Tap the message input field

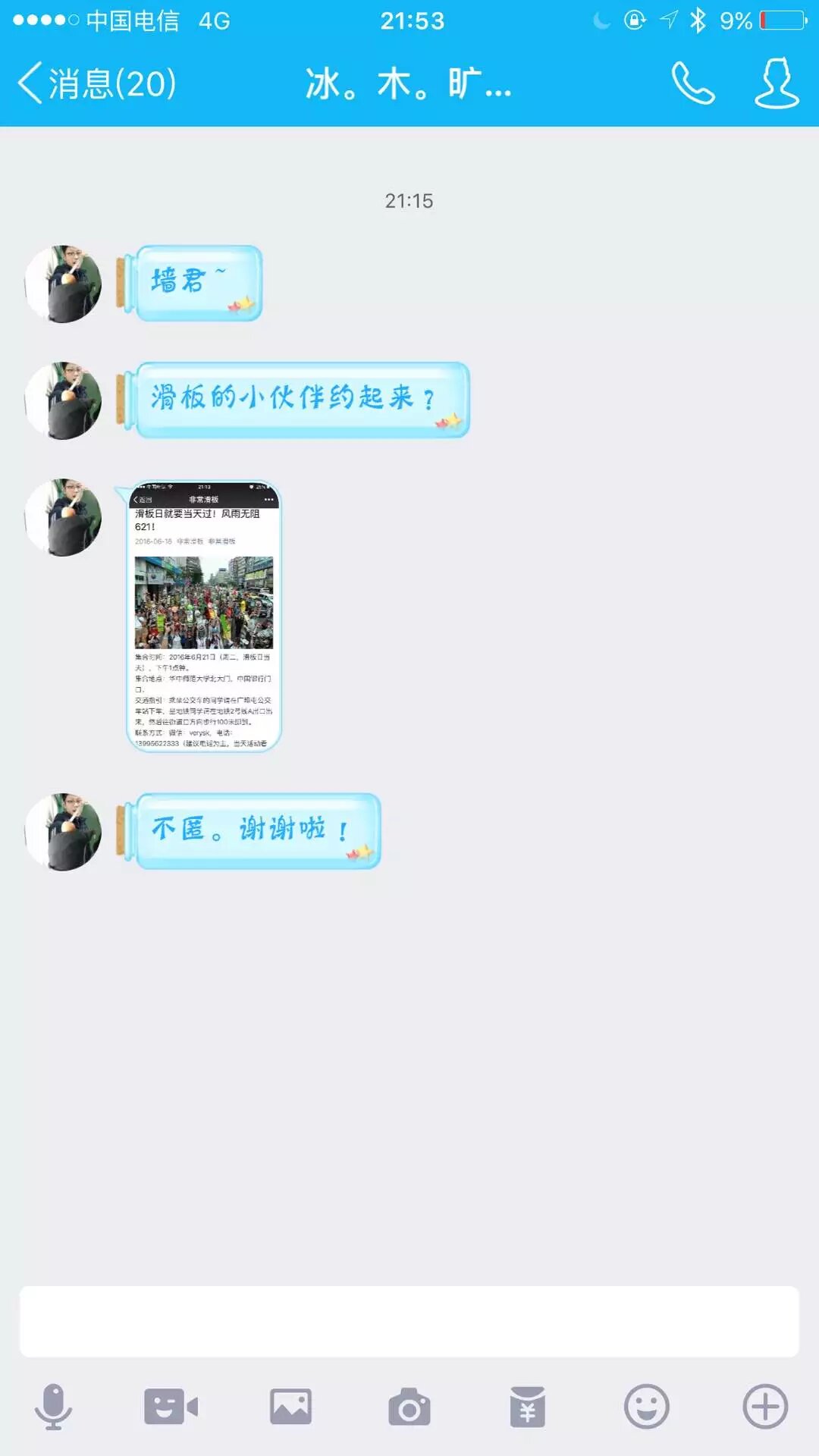409,1321
